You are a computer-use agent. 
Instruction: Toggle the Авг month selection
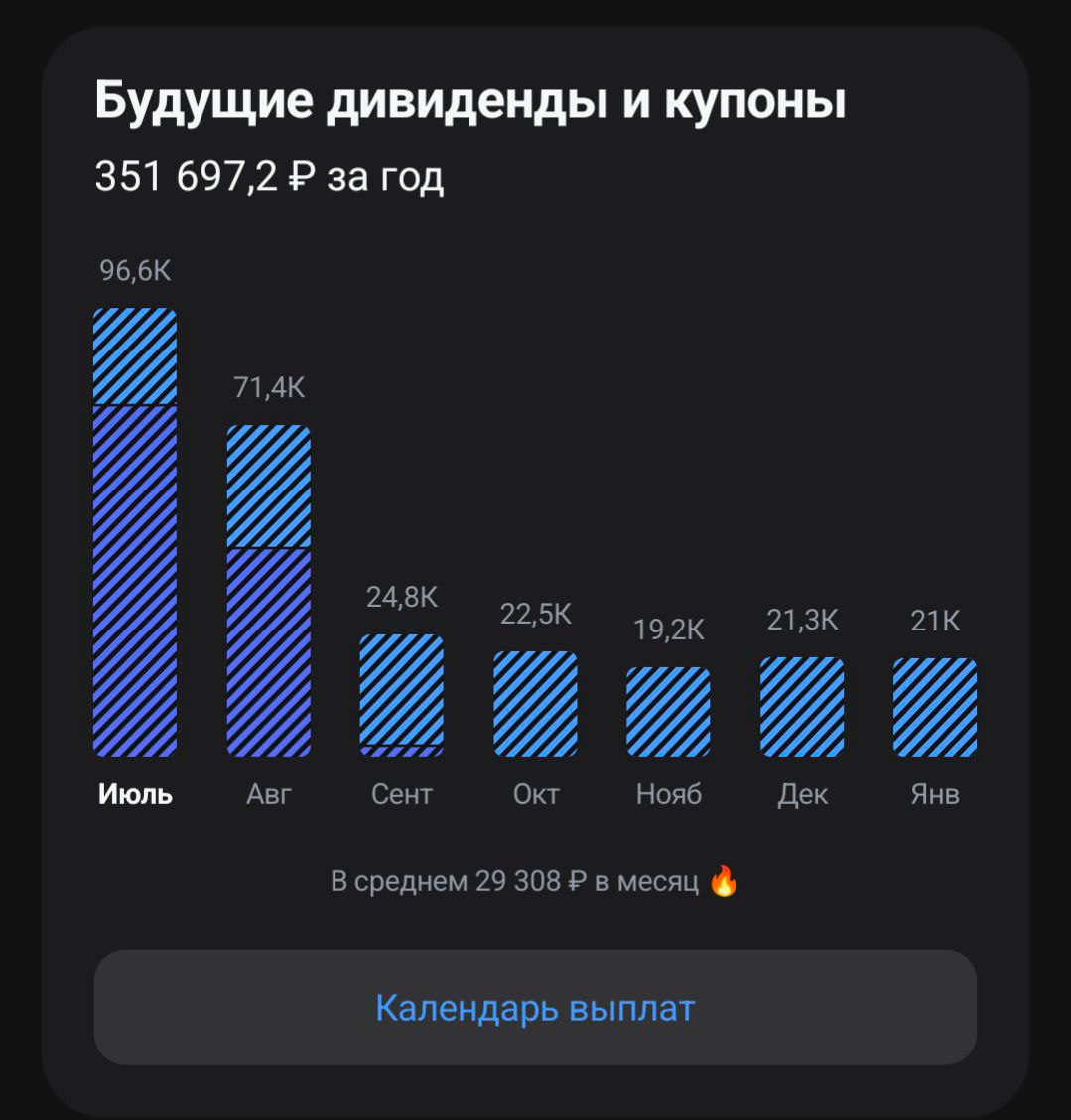point(268,794)
